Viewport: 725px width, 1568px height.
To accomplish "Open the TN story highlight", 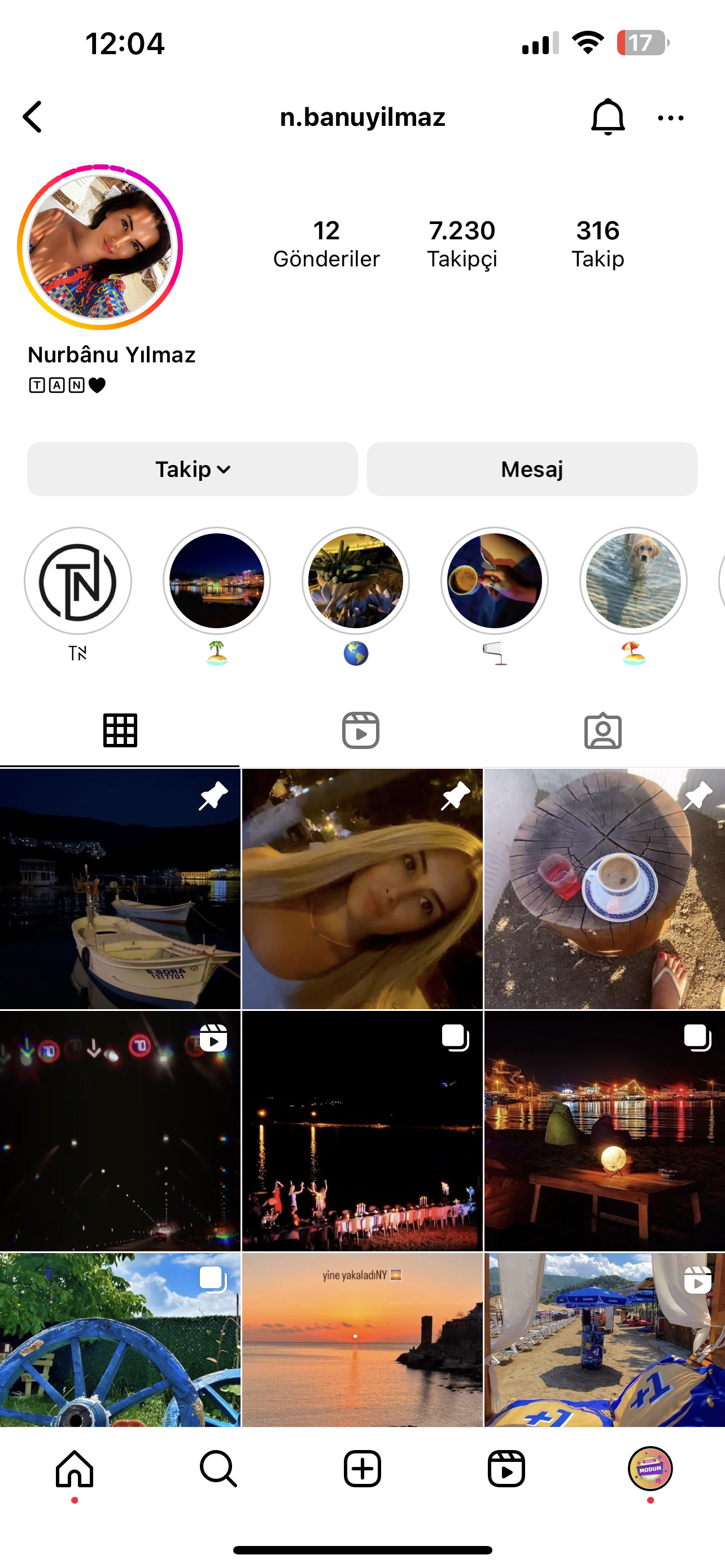I will 78,581.
